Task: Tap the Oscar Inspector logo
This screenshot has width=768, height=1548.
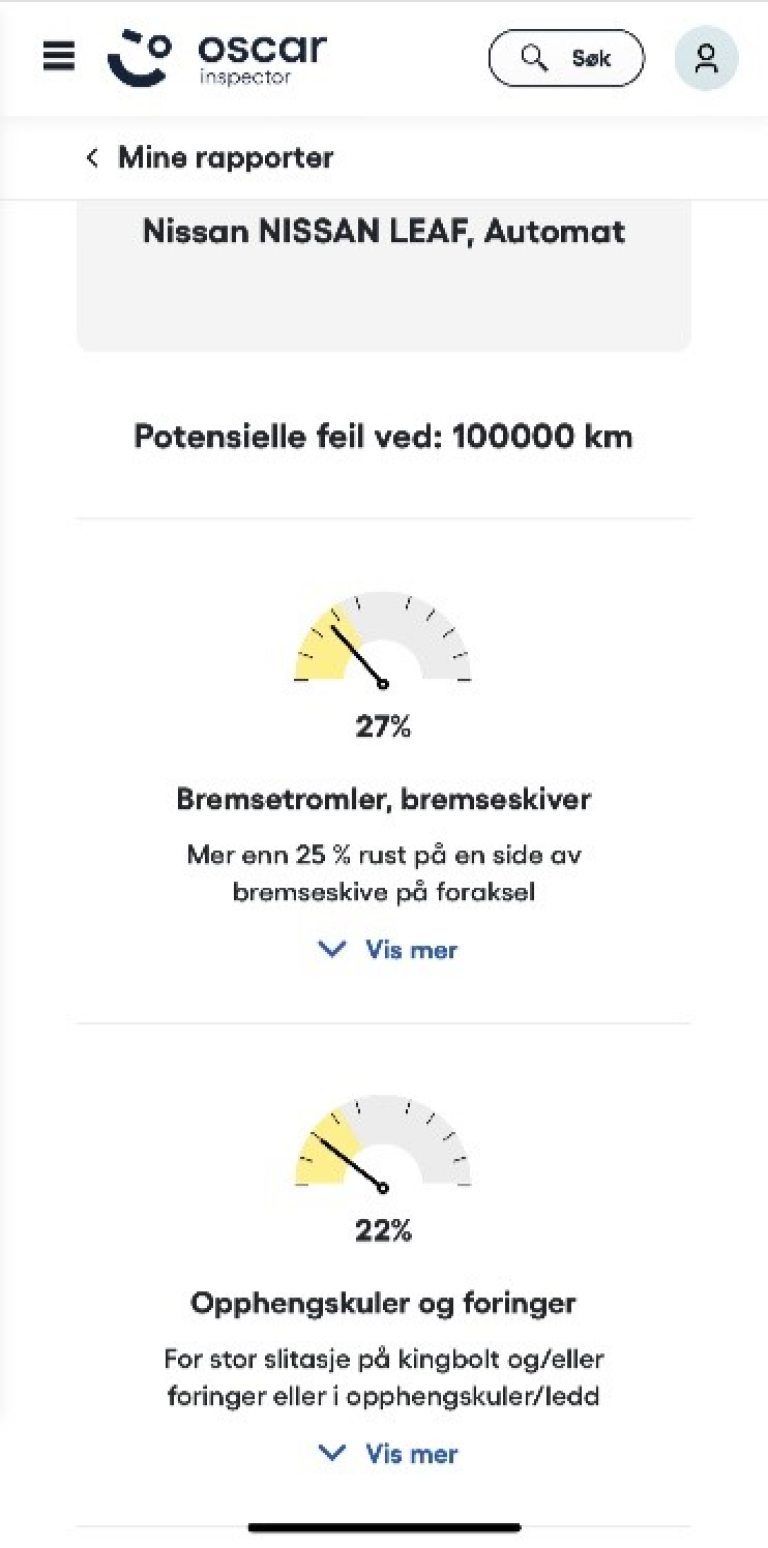Action: point(217,58)
